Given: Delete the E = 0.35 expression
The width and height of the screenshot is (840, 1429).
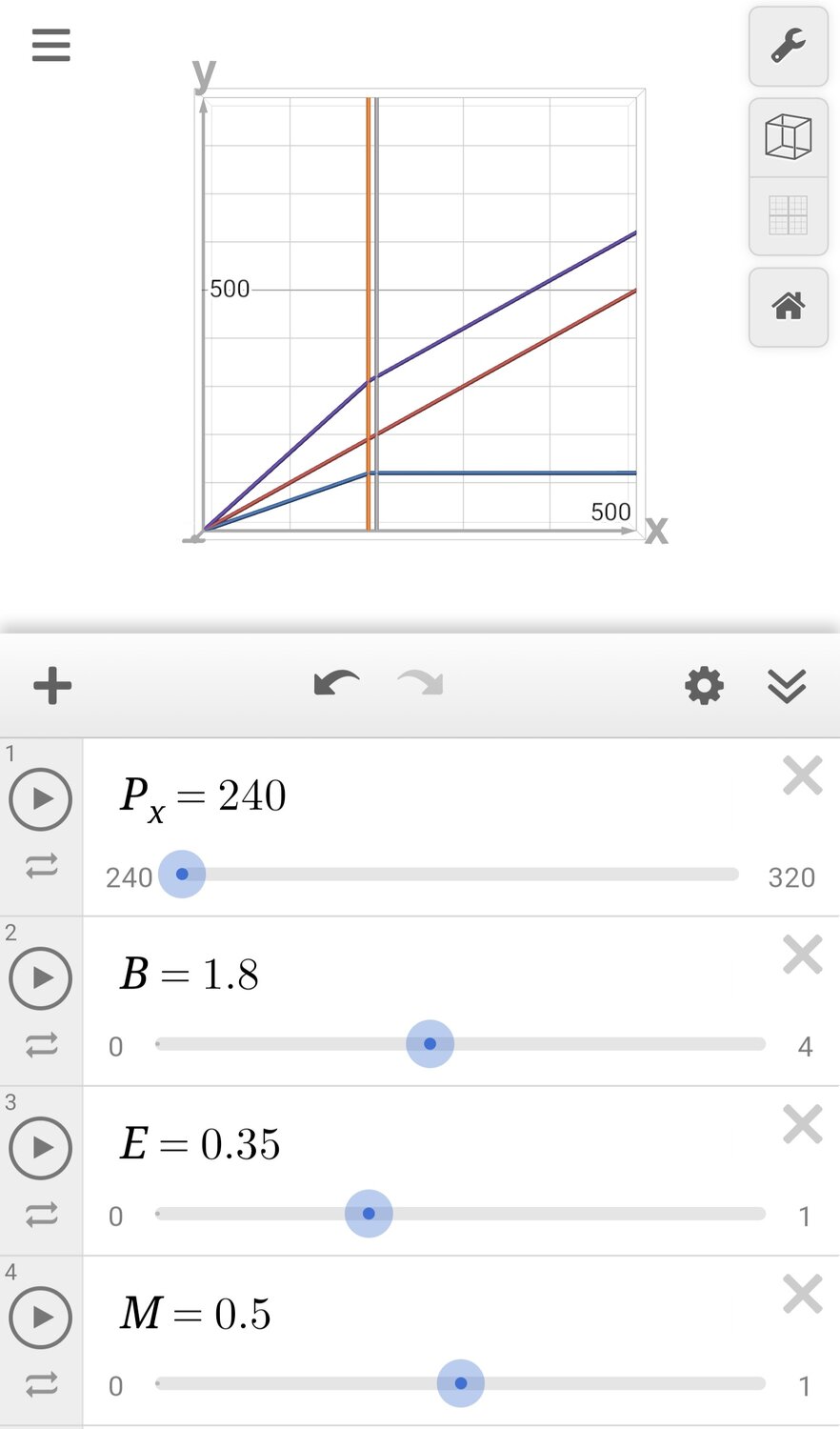Looking at the screenshot, I should coord(803,1125).
